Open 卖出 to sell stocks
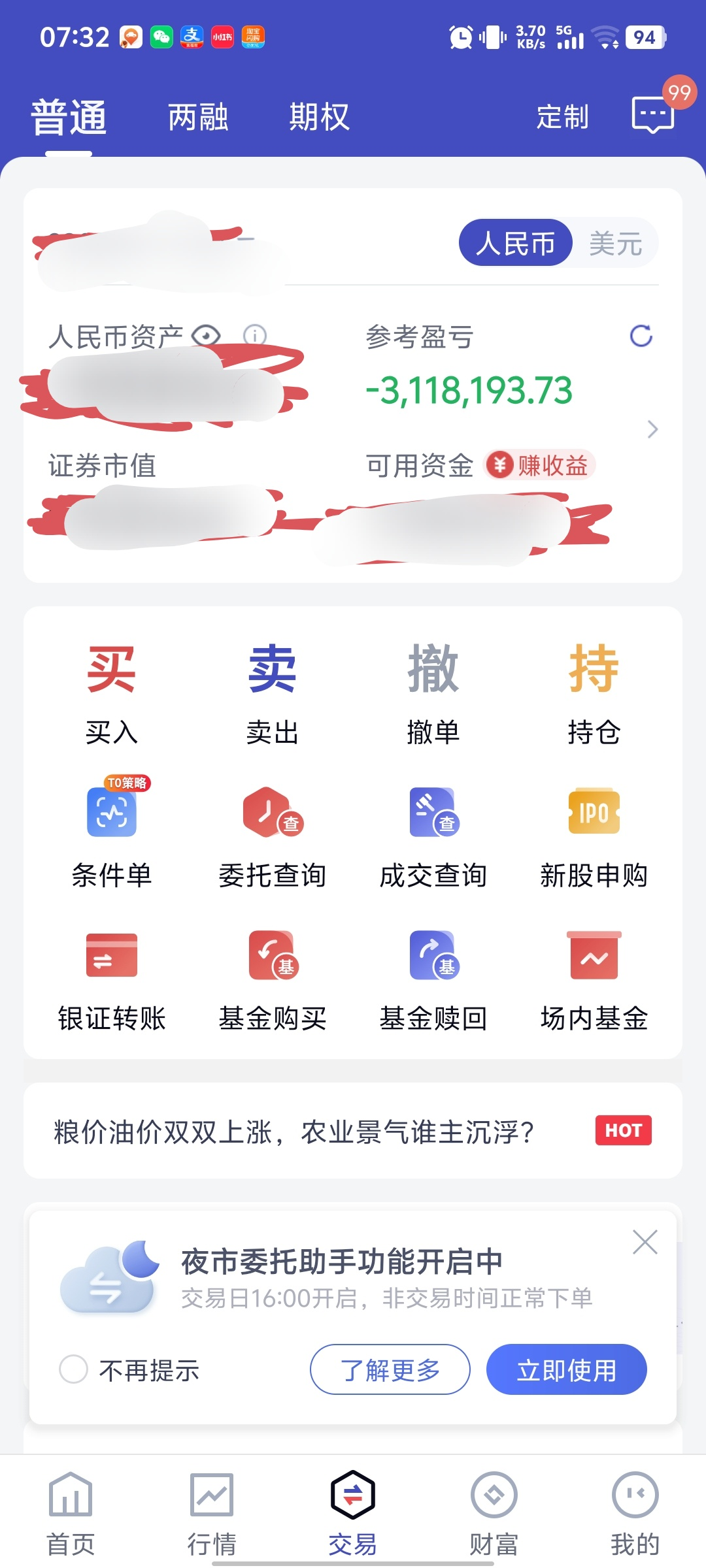Screen dimensions: 706x1568 [273, 694]
